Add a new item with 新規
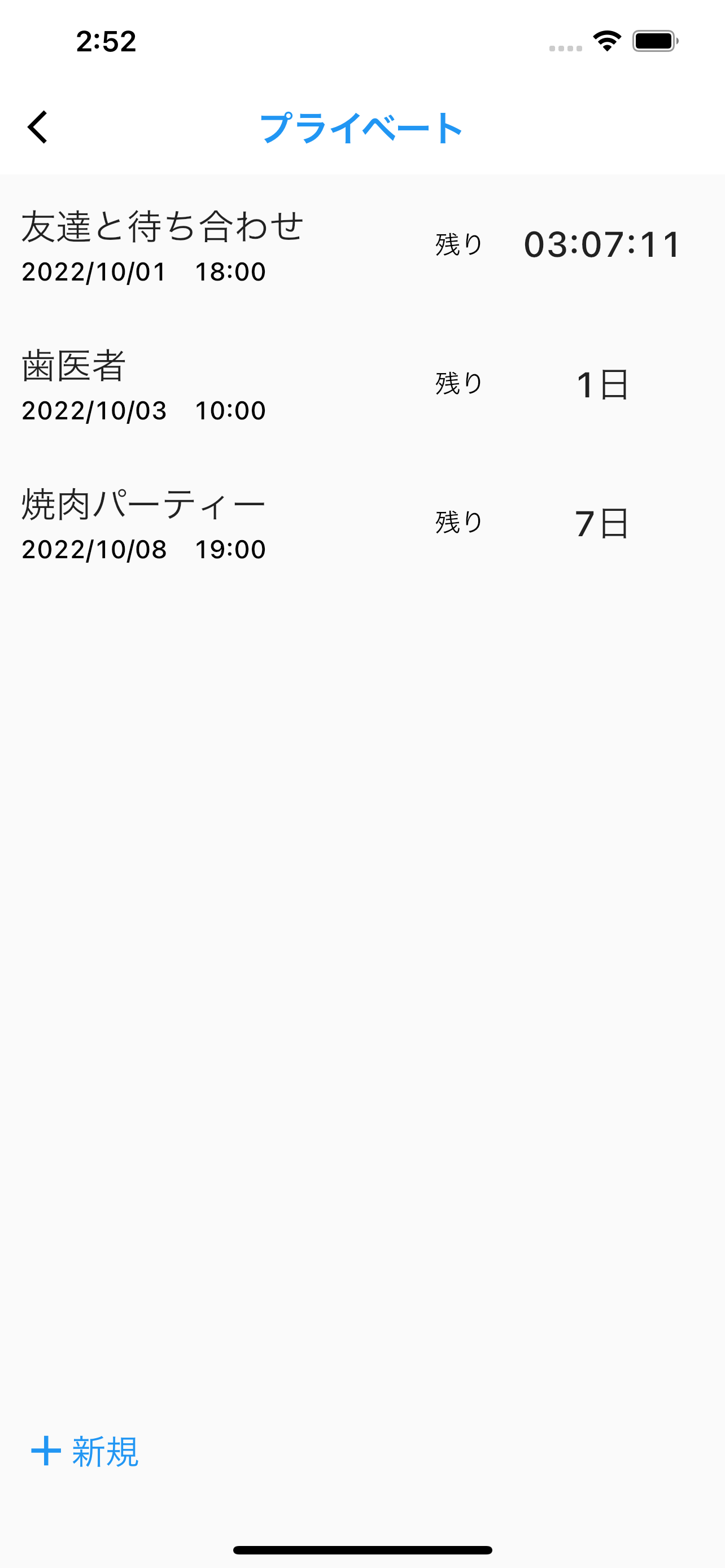Image resolution: width=725 pixels, height=1568 pixels. [85, 1451]
